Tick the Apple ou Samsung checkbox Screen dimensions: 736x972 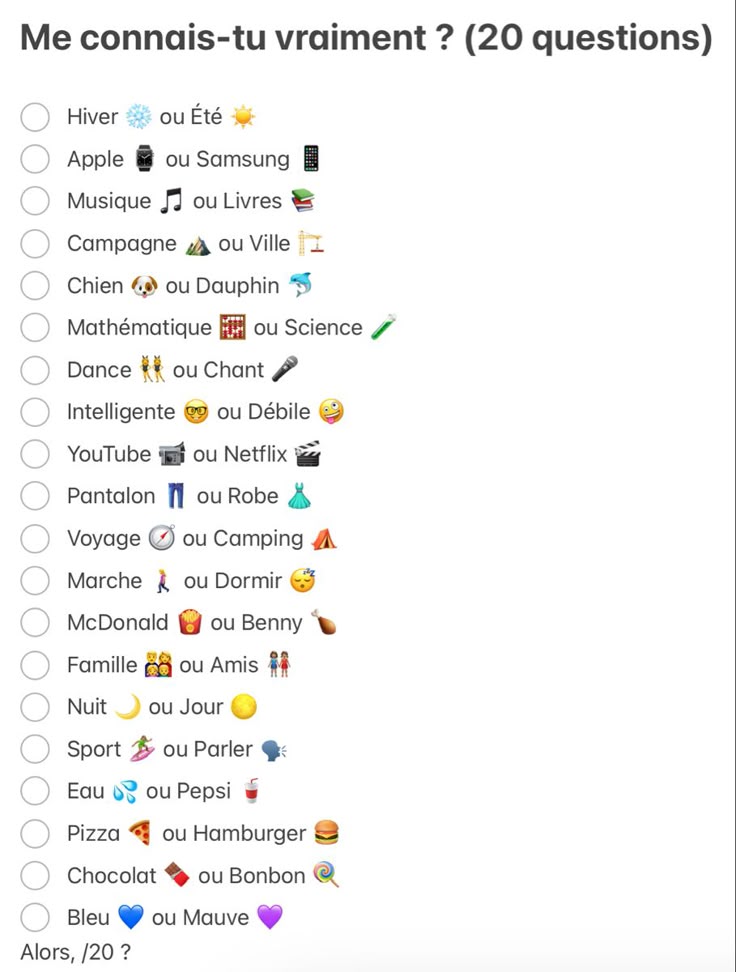(x=36, y=159)
